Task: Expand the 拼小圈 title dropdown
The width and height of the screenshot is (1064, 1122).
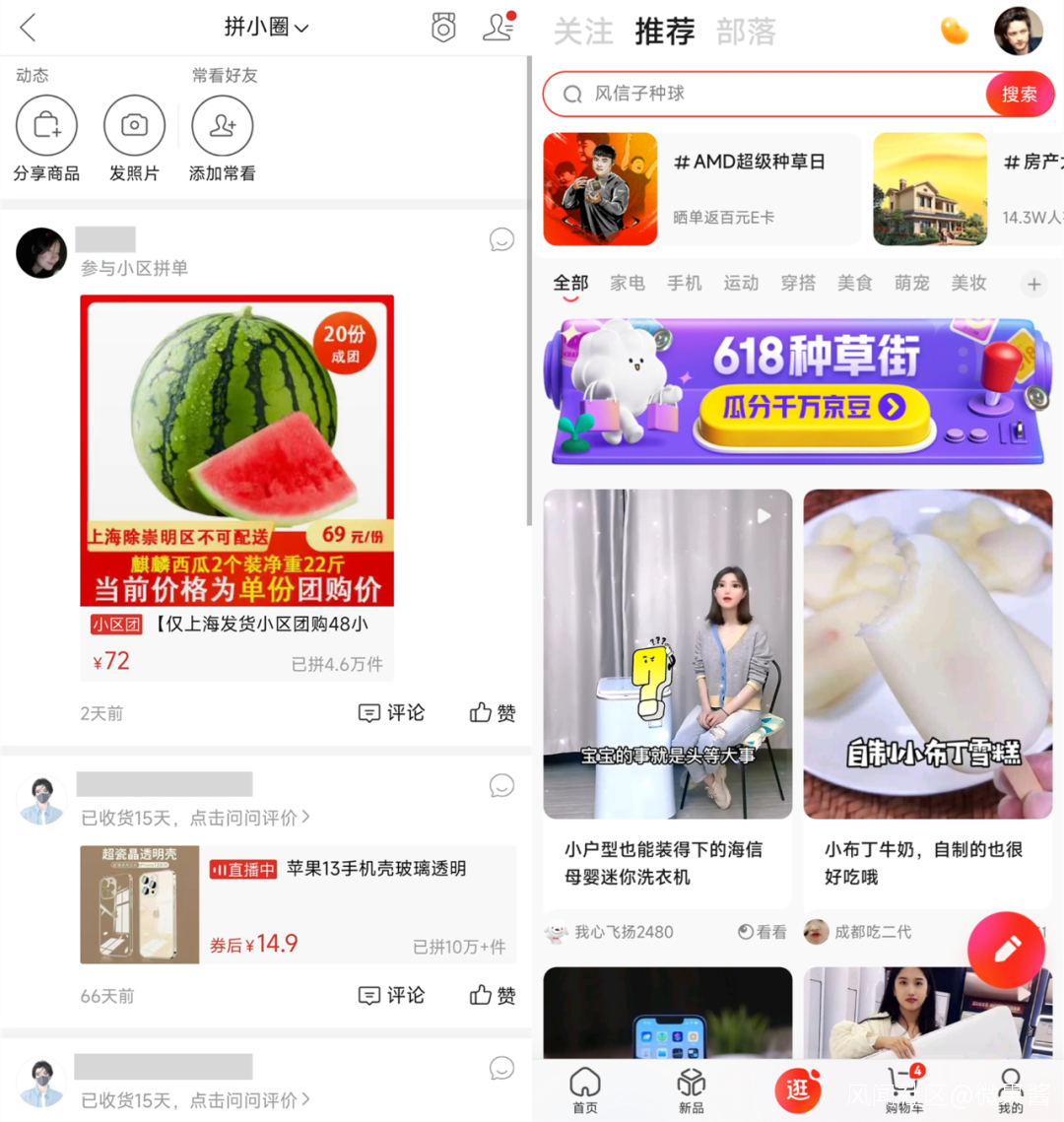Action: point(266,28)
